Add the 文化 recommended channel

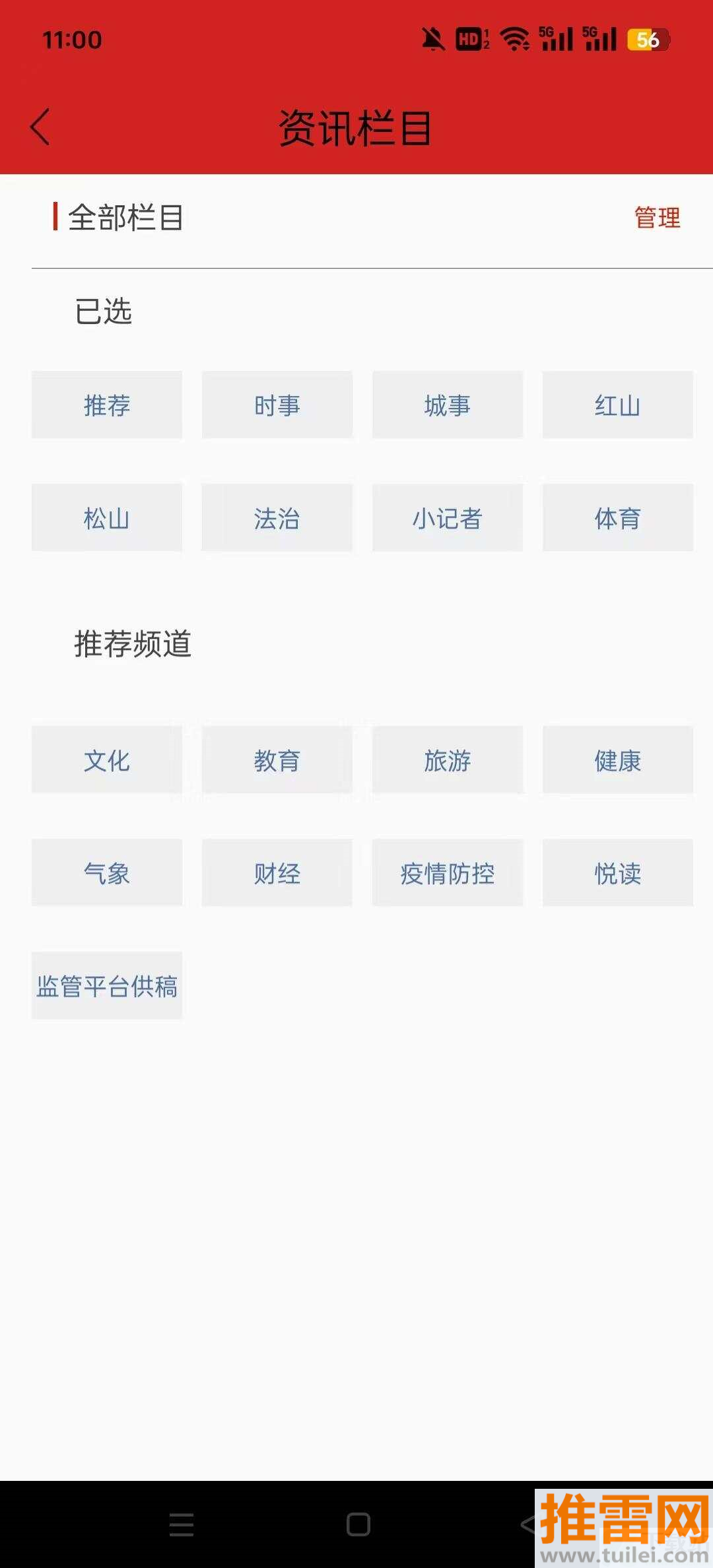107,760
